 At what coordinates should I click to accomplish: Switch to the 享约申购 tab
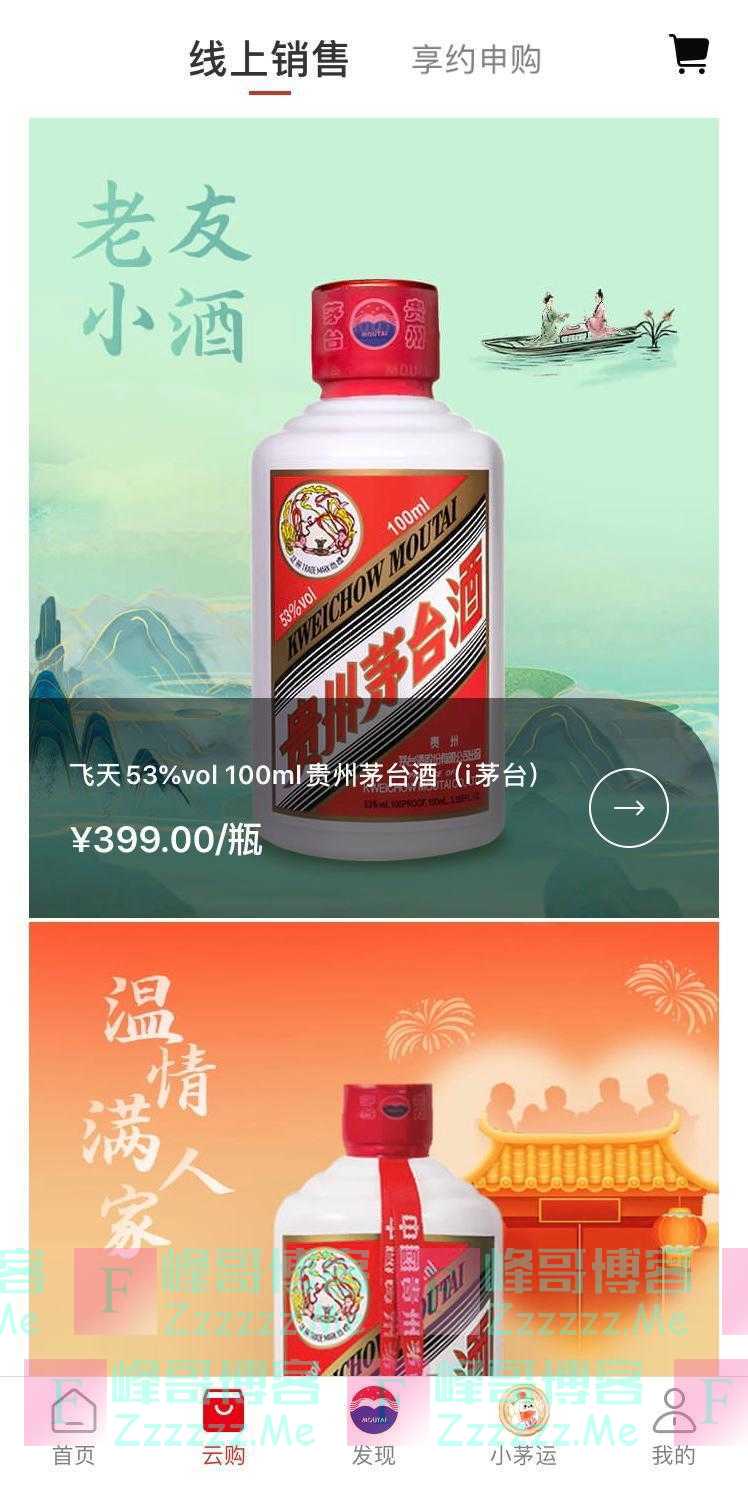tap(476, 60)
